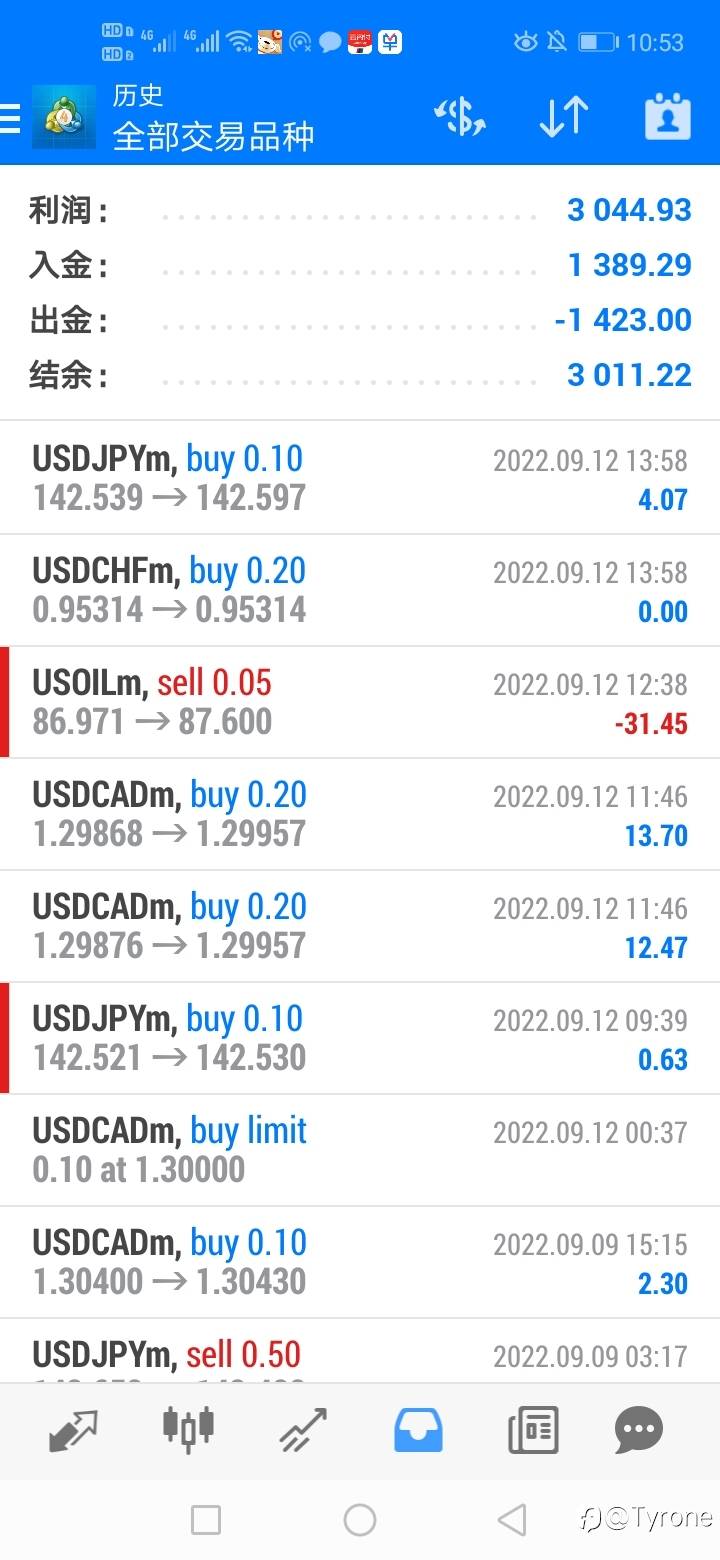Select the History tab in the bottom bar
720x1560 pixels.
418,1430
